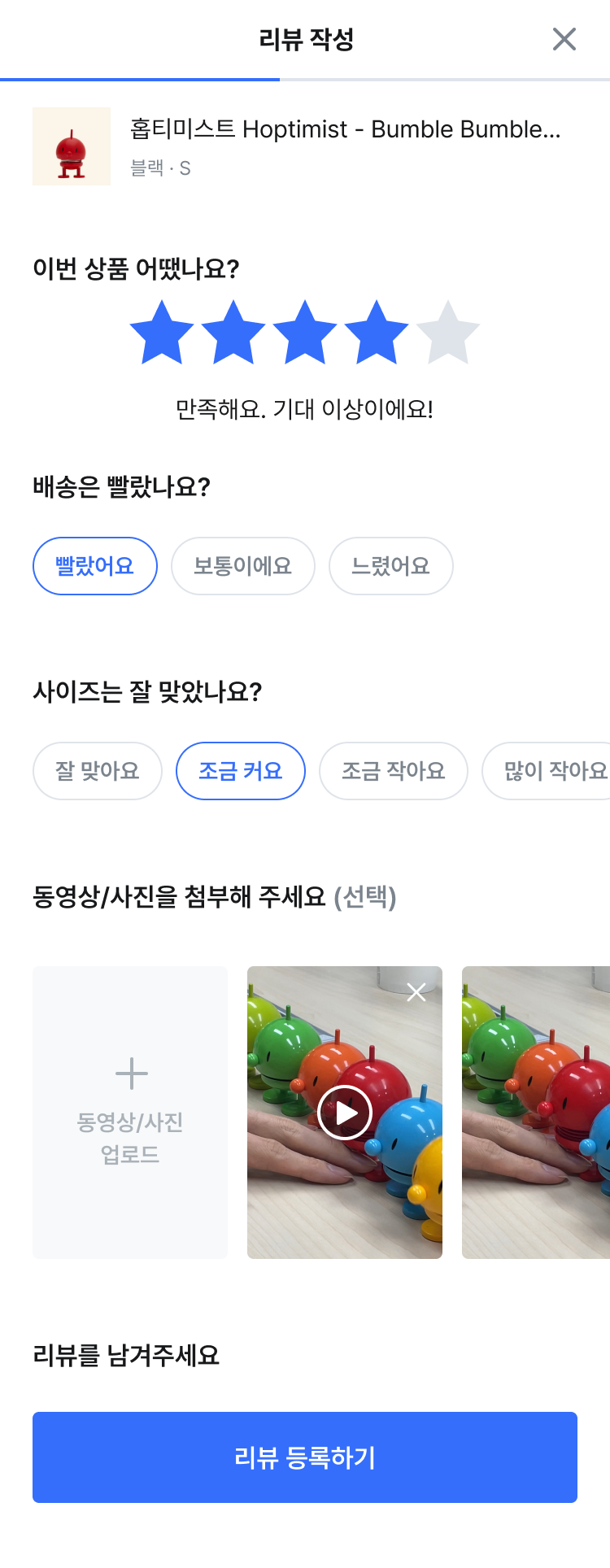Rate the product five stars
Image resolution: width=610 pixels, height=1568 pixels.
[x=447, y=332]
